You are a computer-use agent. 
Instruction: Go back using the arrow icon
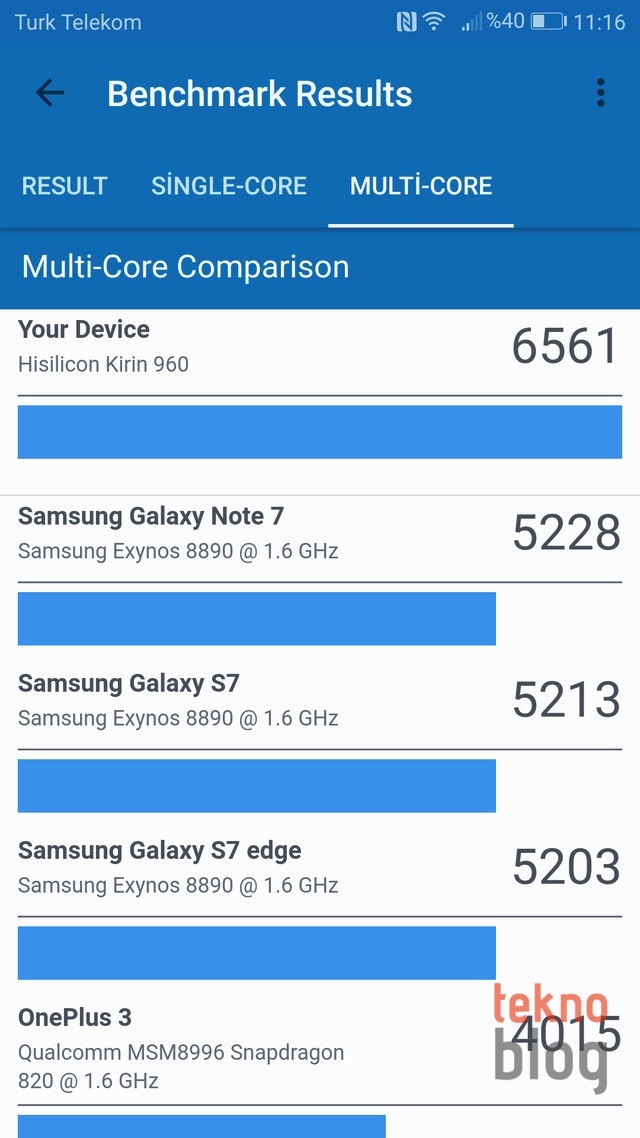pyautogui.click(x=49, y=93)
